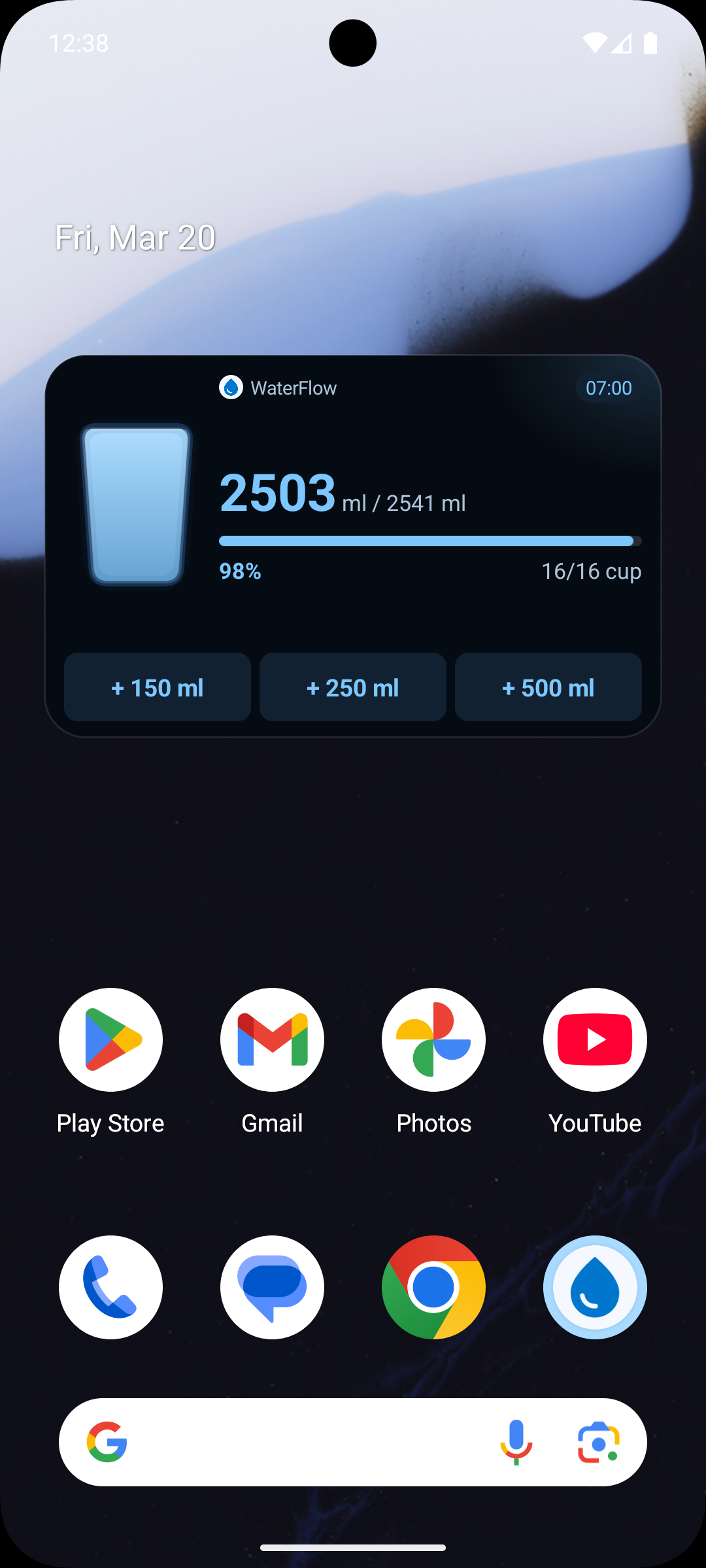Add 250 ml of water intake

click(352, 687)
